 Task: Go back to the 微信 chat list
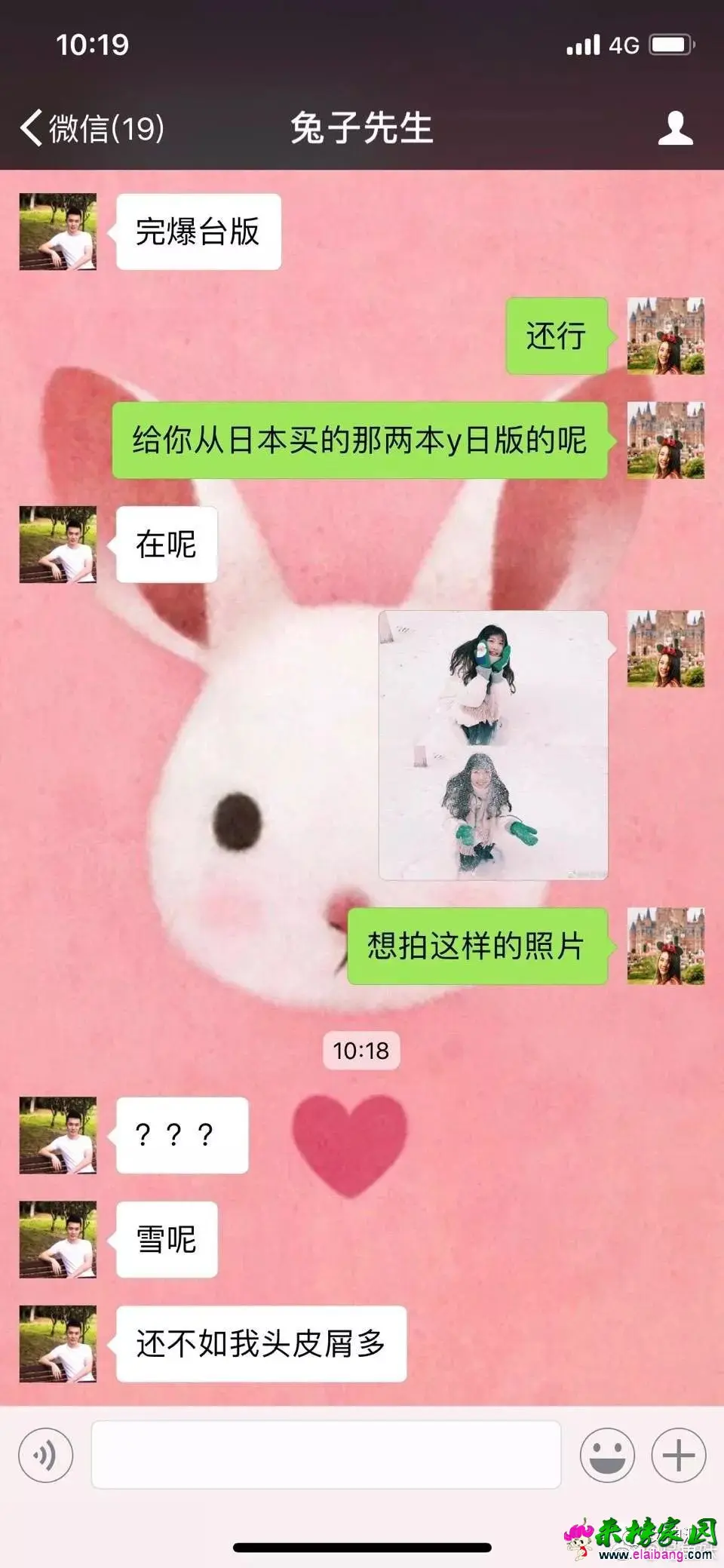[90, 128]
